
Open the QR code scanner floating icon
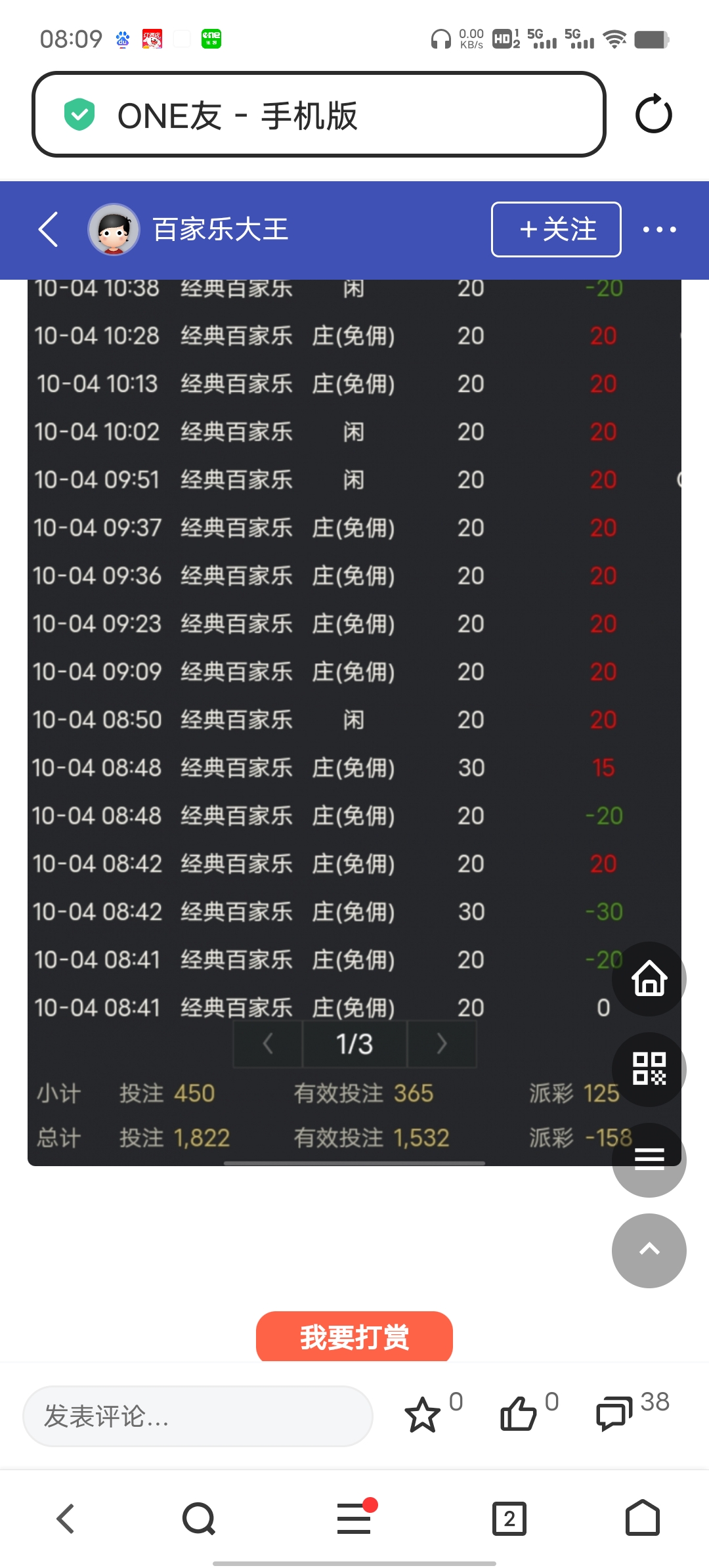[649, 1069]
